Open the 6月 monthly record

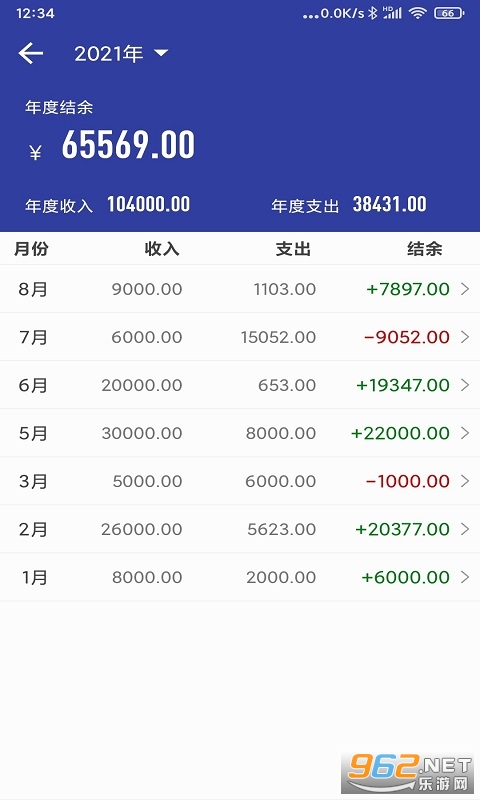(x=240, y=385)
